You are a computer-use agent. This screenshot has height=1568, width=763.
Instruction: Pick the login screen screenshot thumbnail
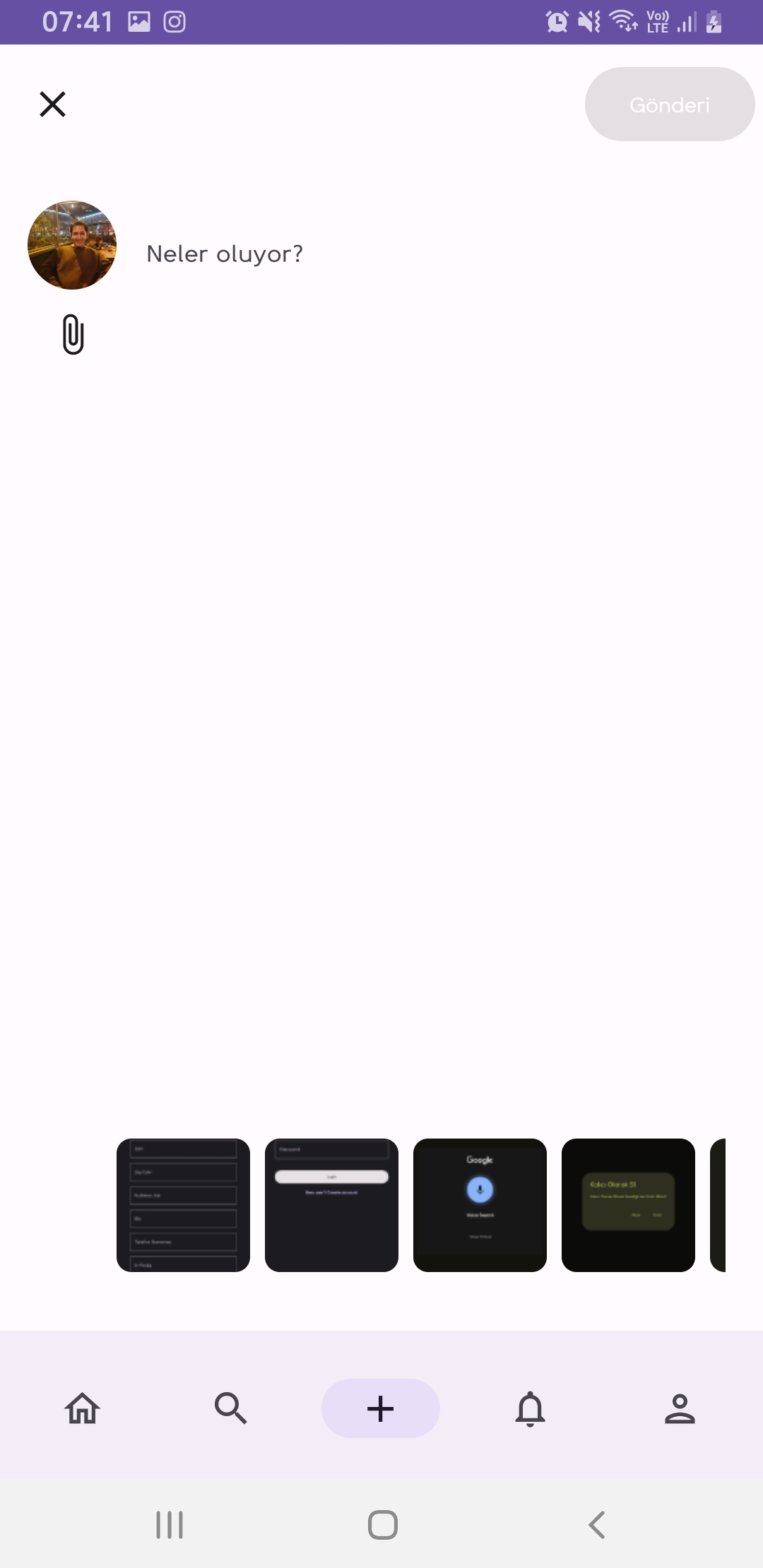click(x=331, y=1205)
